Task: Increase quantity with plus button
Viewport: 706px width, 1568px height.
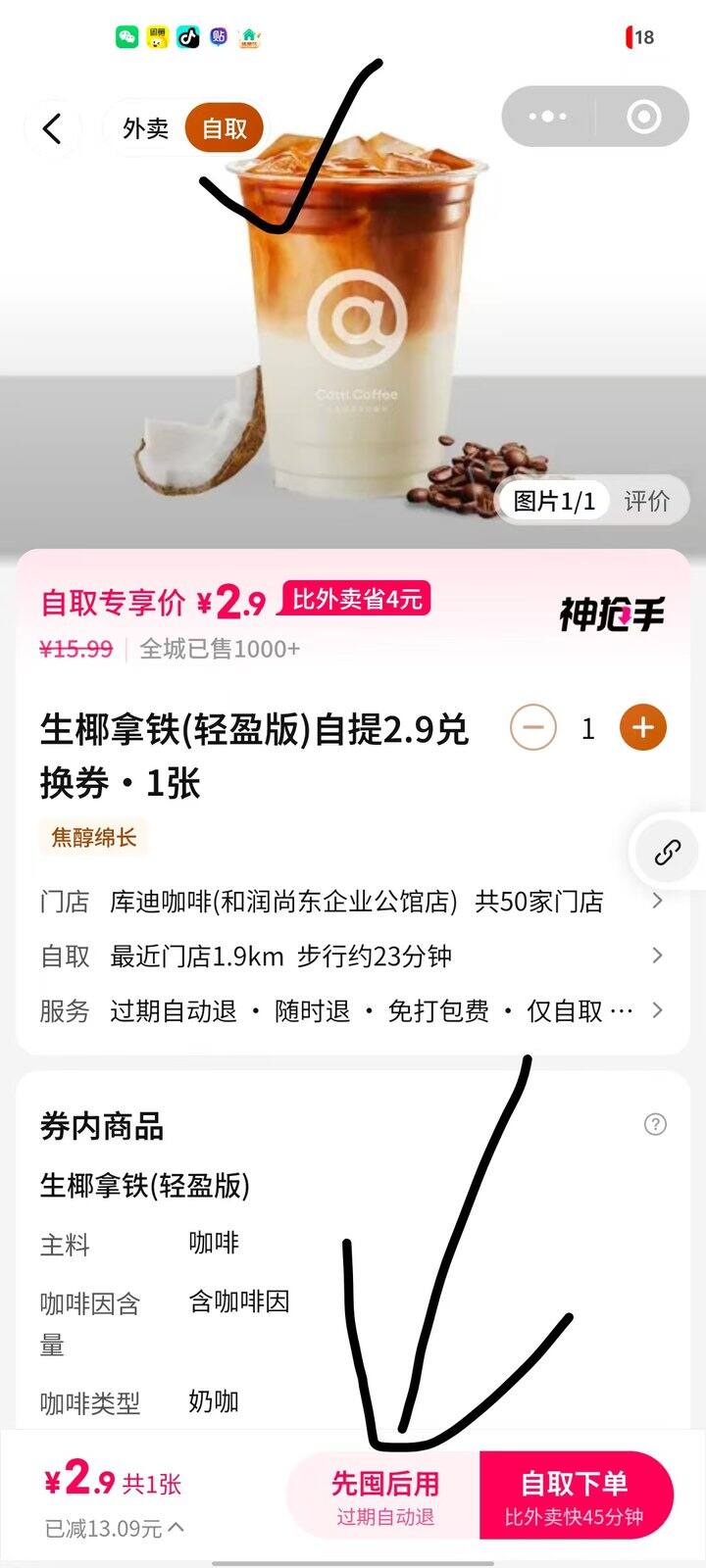Action: click(643, 728)
